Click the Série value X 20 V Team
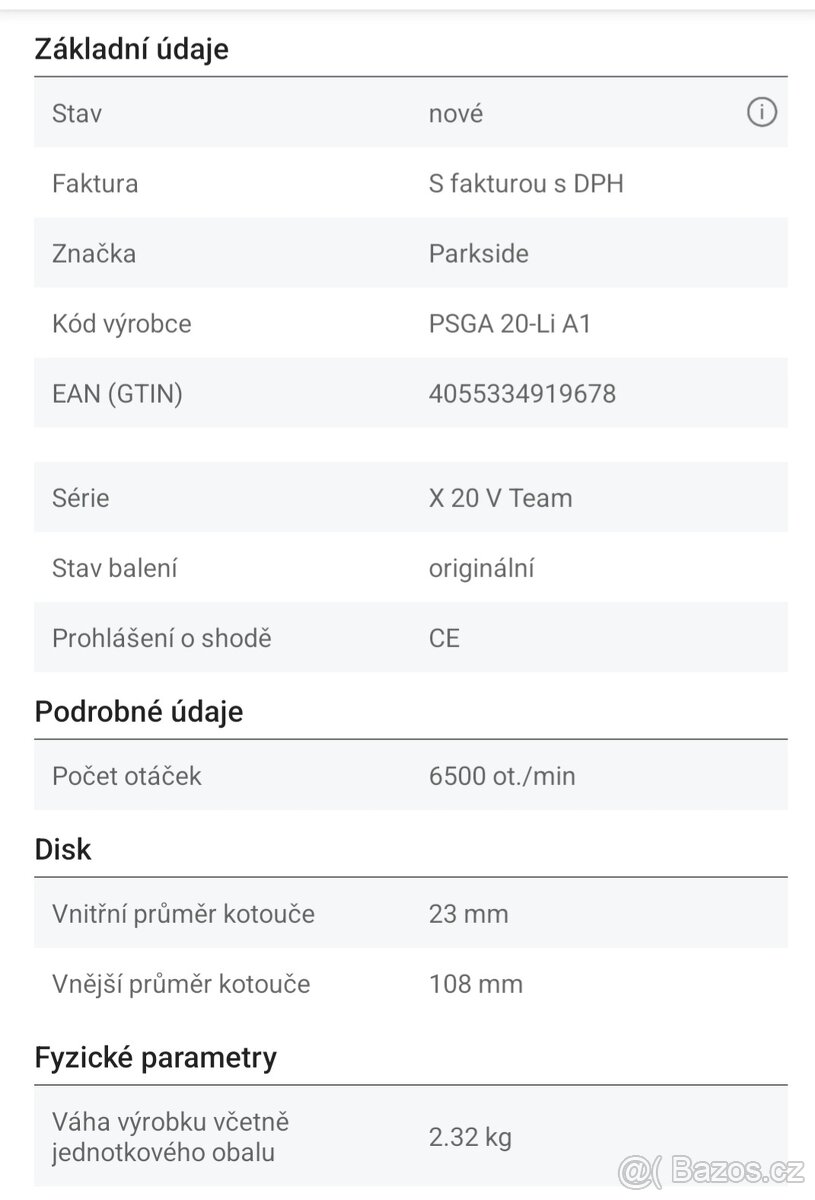The height and width of the screenshot is (1200, 815). (500, 498)
